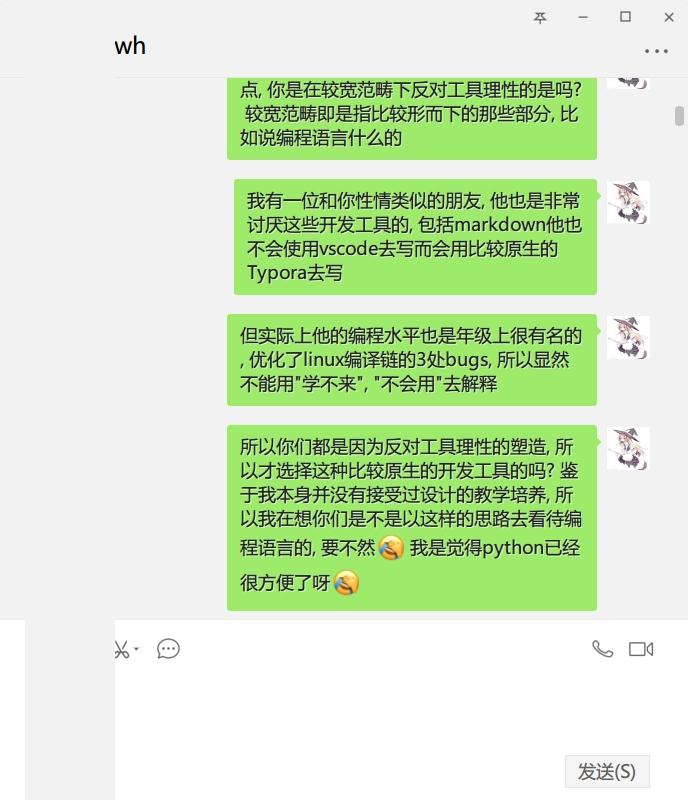This screenshot has height=800, width=688.
Task: Close the chat window
Action: [668, 17]
